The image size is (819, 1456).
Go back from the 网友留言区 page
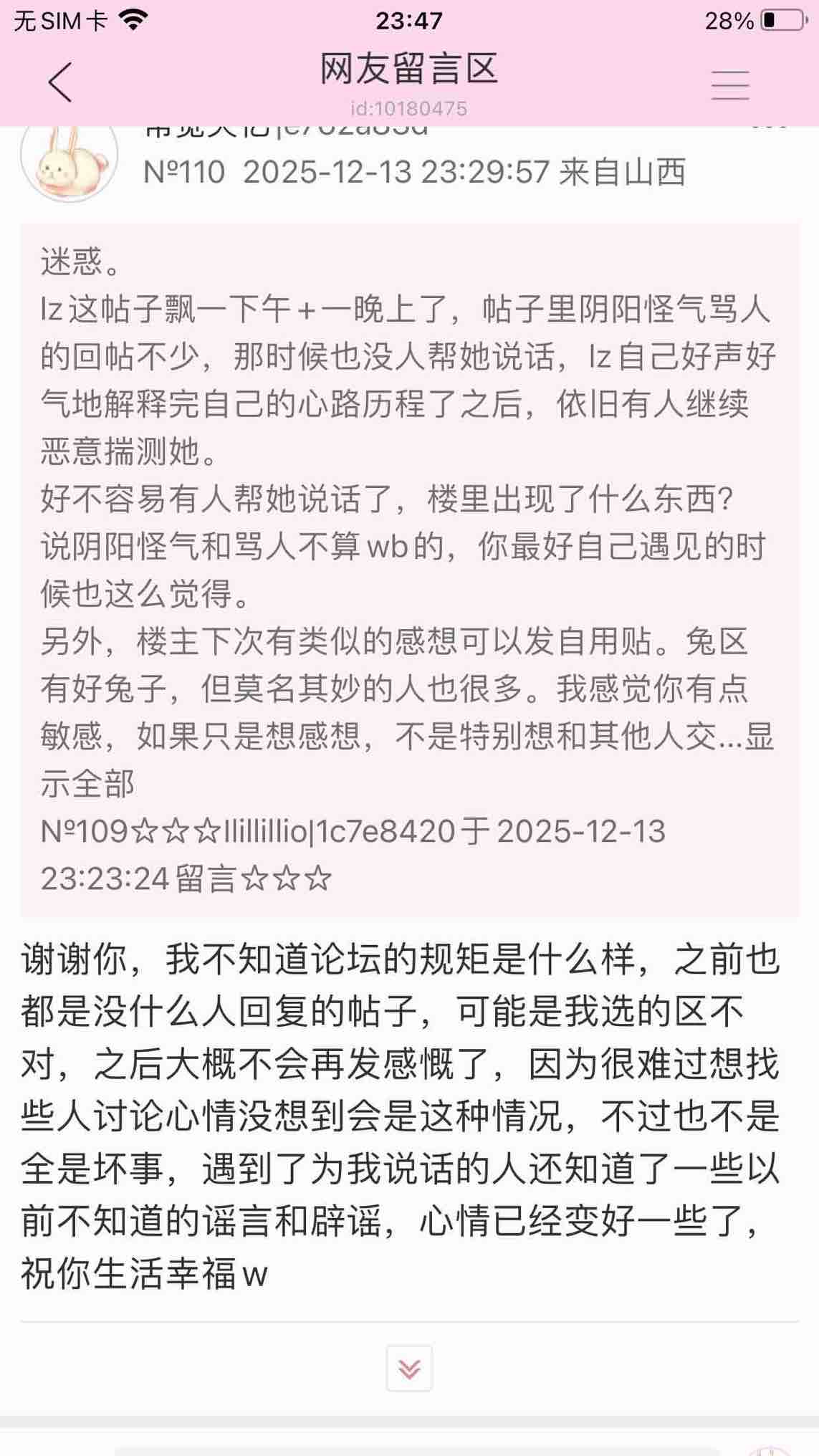60,82
